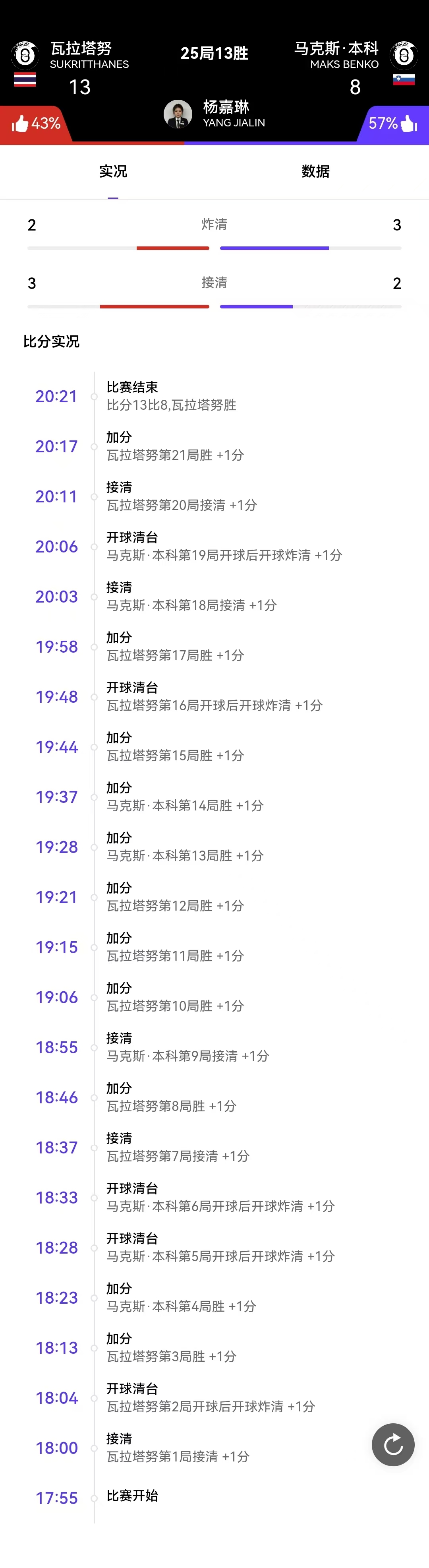429x1568 pixels.
Task: Like 瓦拉塔努 with the red thumbs-up
Action: tap(21, 124)
